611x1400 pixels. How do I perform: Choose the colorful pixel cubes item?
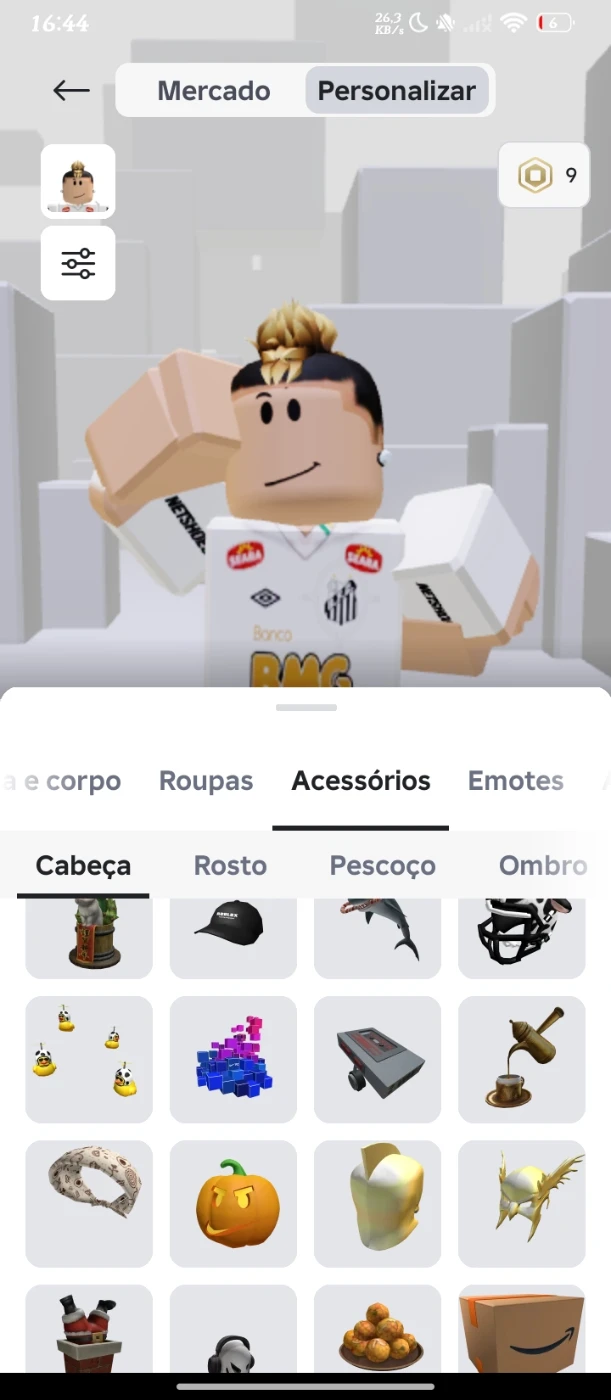[233, 1059]
